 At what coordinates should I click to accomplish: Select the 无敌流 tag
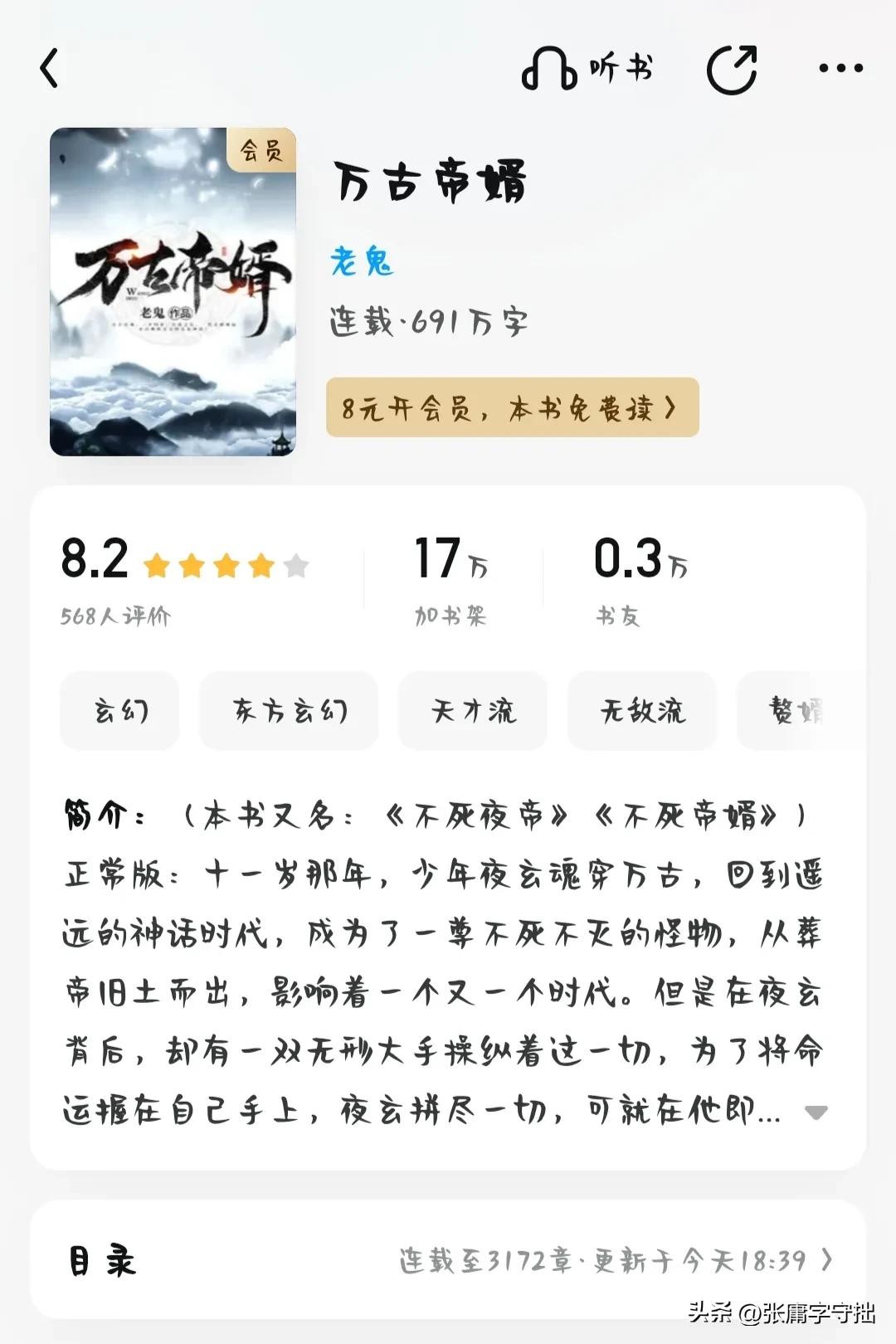tap(642, 711)
